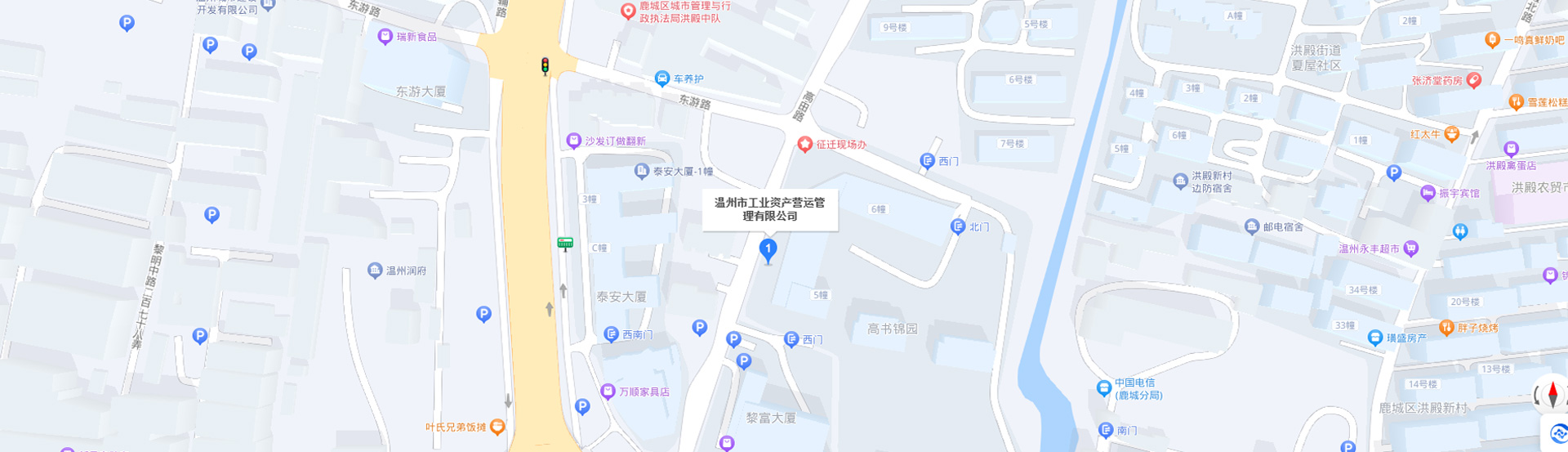This screenshot has height=452, width=1568.
Task: Open the 车养护 car service marker
Action: 662,78
